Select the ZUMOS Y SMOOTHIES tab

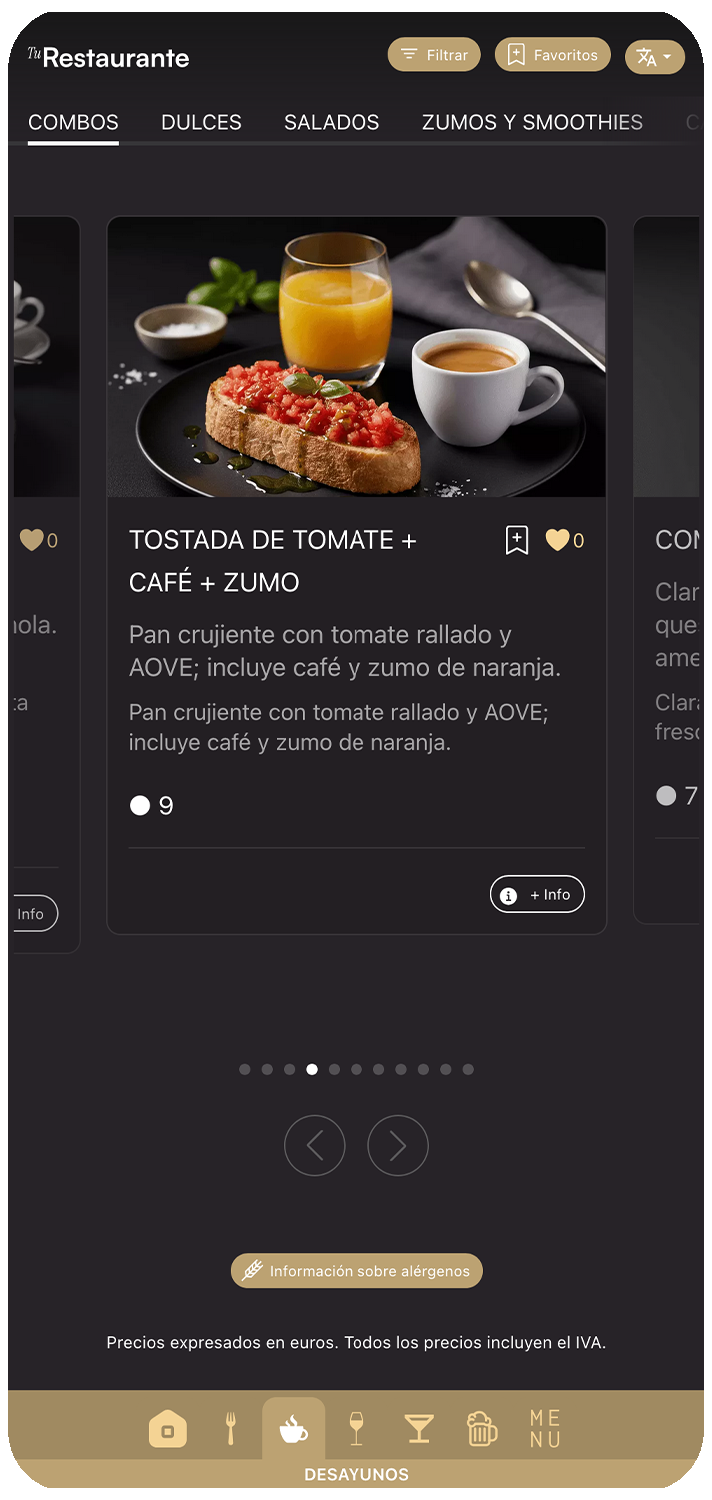click(532, 123)
